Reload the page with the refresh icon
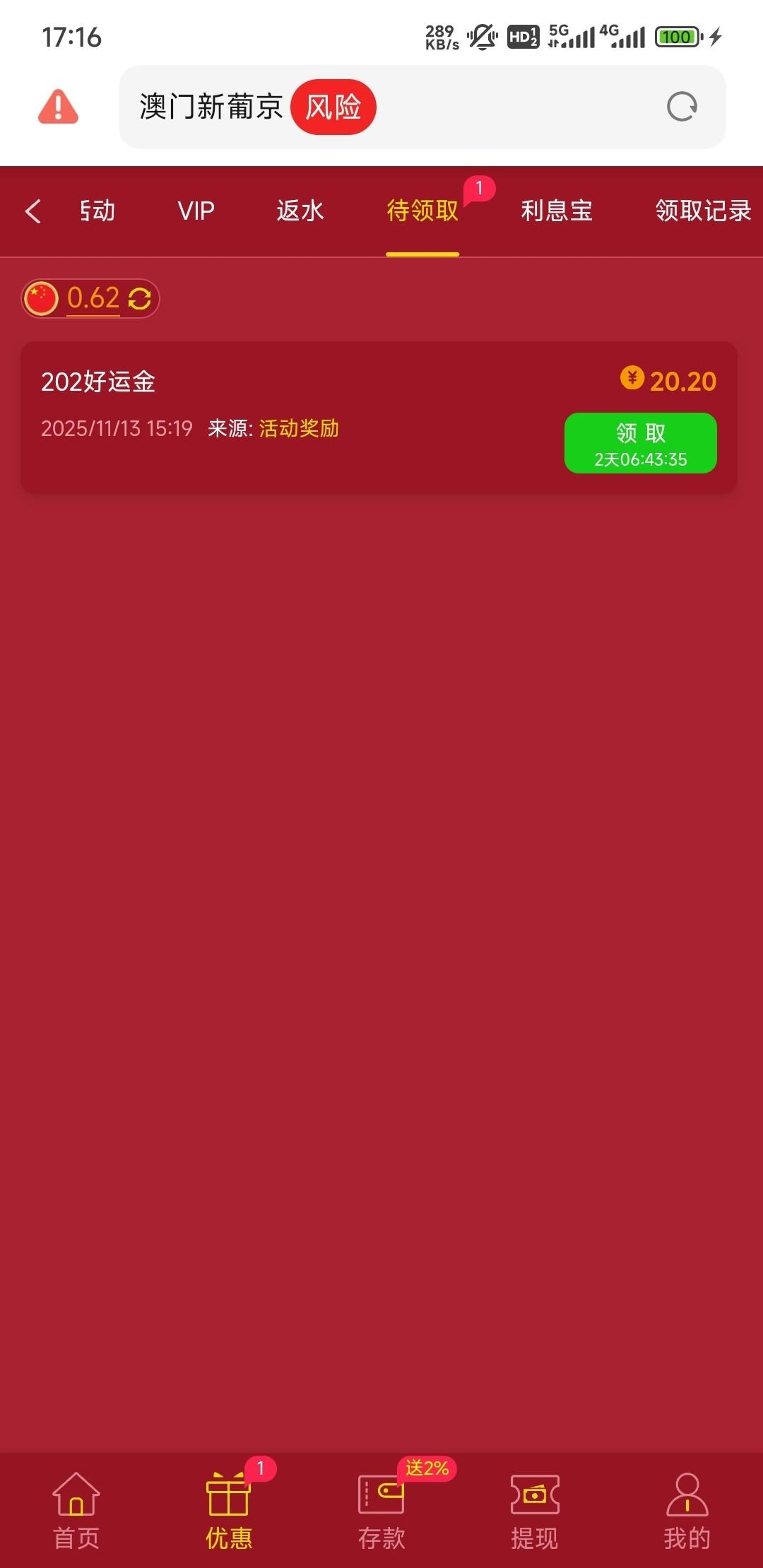 [x=682, y=107]
